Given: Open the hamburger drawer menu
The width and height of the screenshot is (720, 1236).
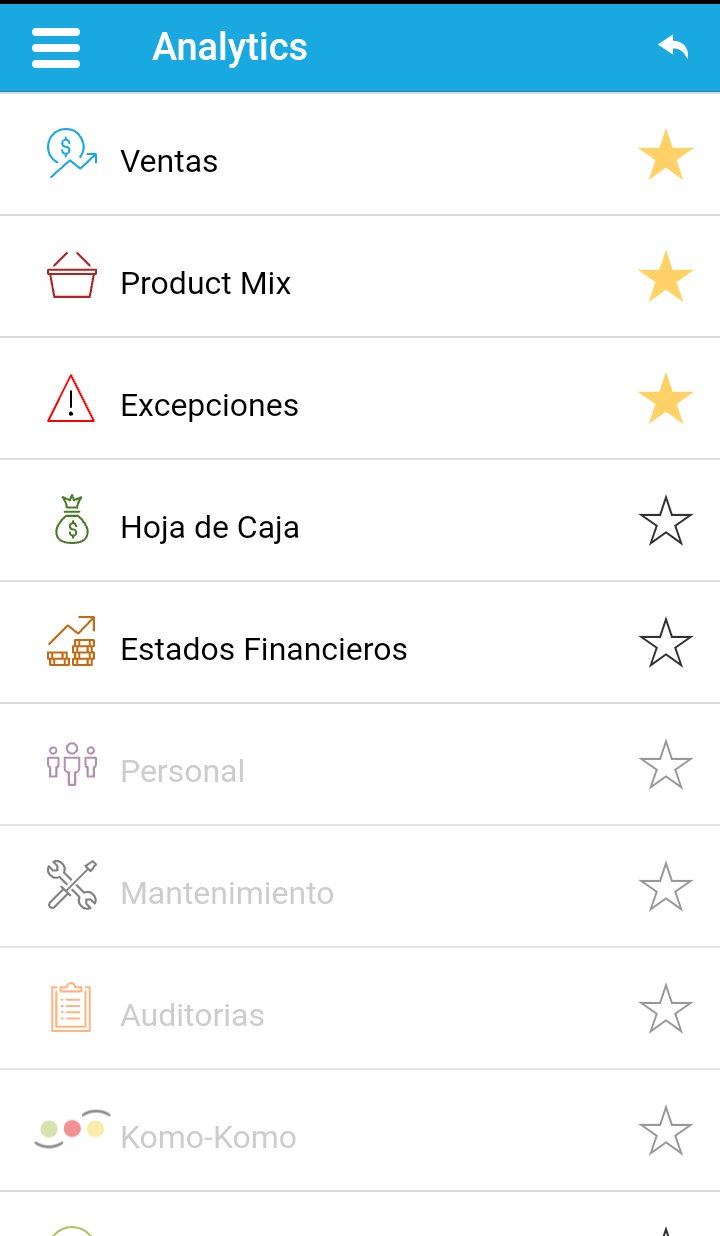Looking at the screenshot, I should pyautogui.click(x=56, y=47).
